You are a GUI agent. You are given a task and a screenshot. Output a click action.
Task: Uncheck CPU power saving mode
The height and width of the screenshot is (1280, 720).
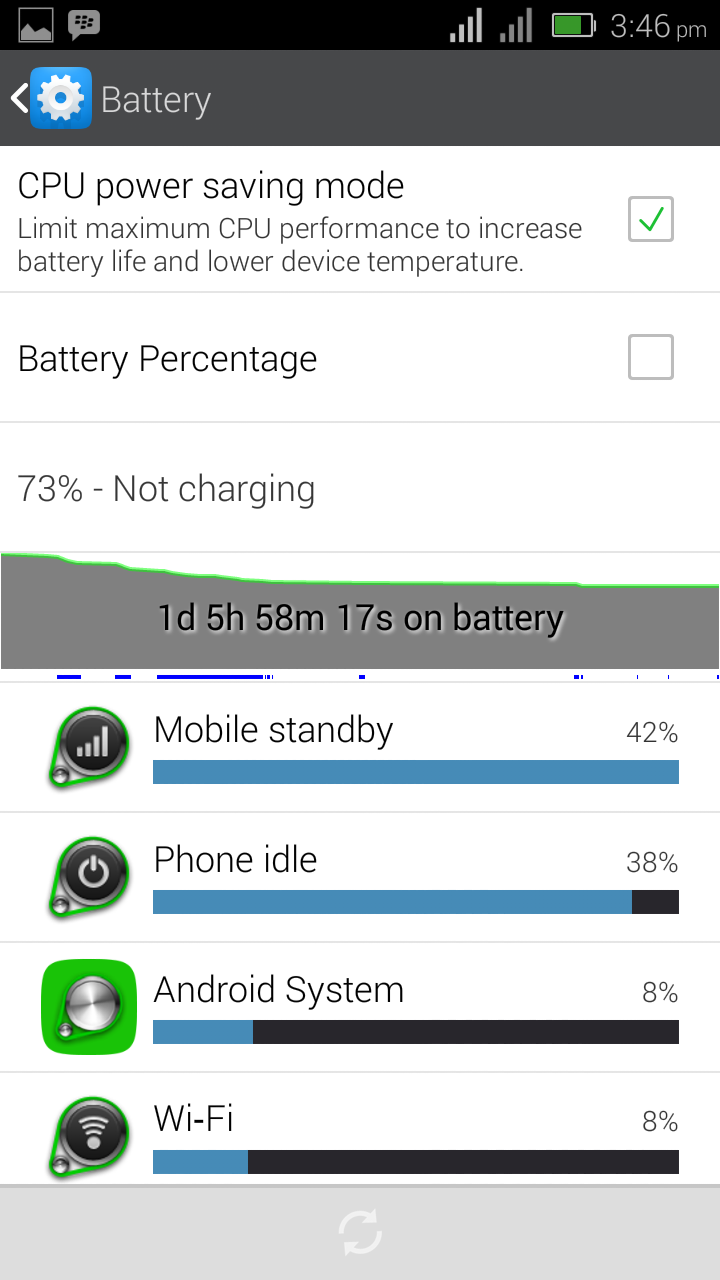(x=650, y=219)
